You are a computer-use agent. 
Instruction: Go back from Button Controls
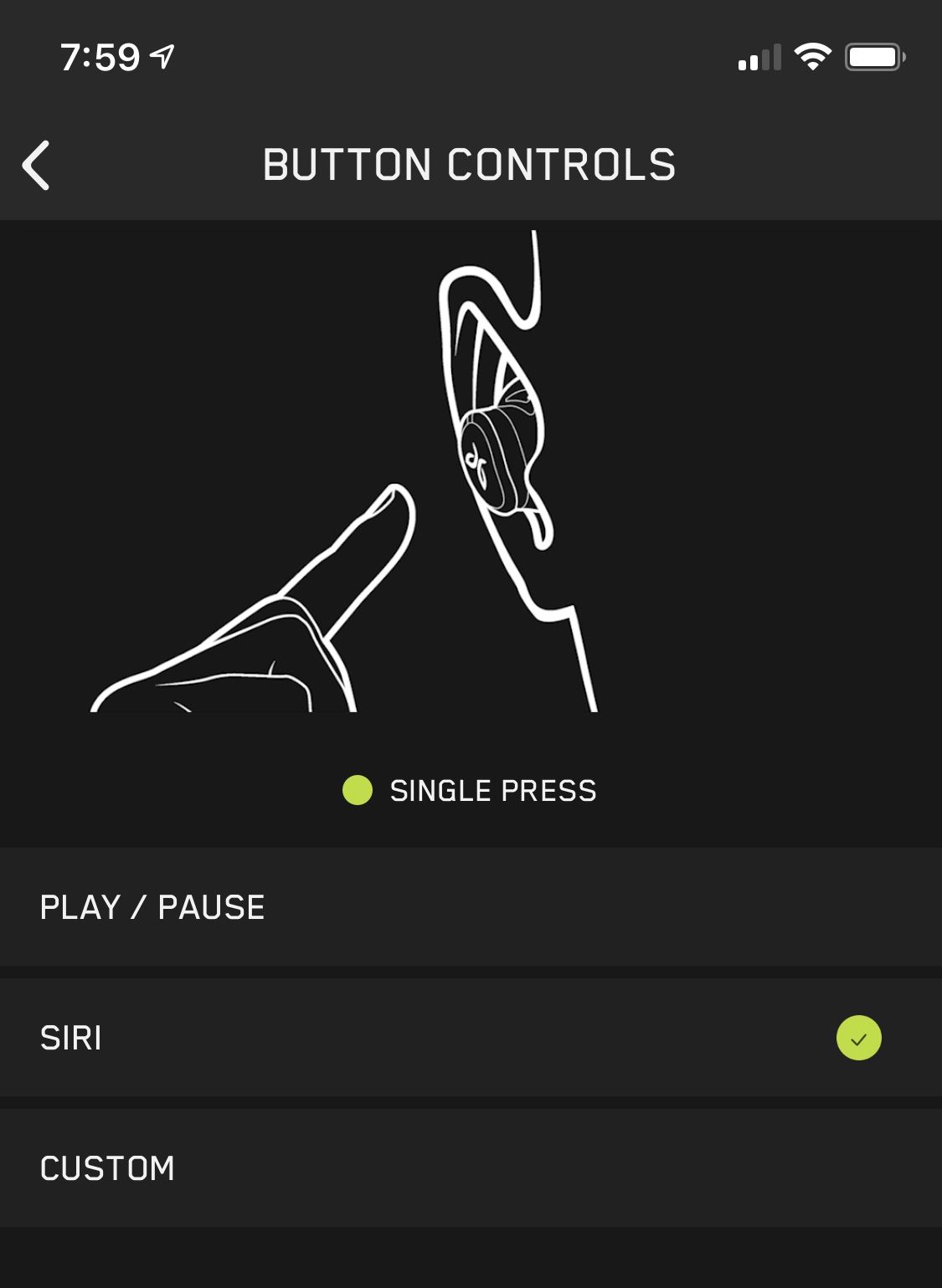(x=37, y=165)
